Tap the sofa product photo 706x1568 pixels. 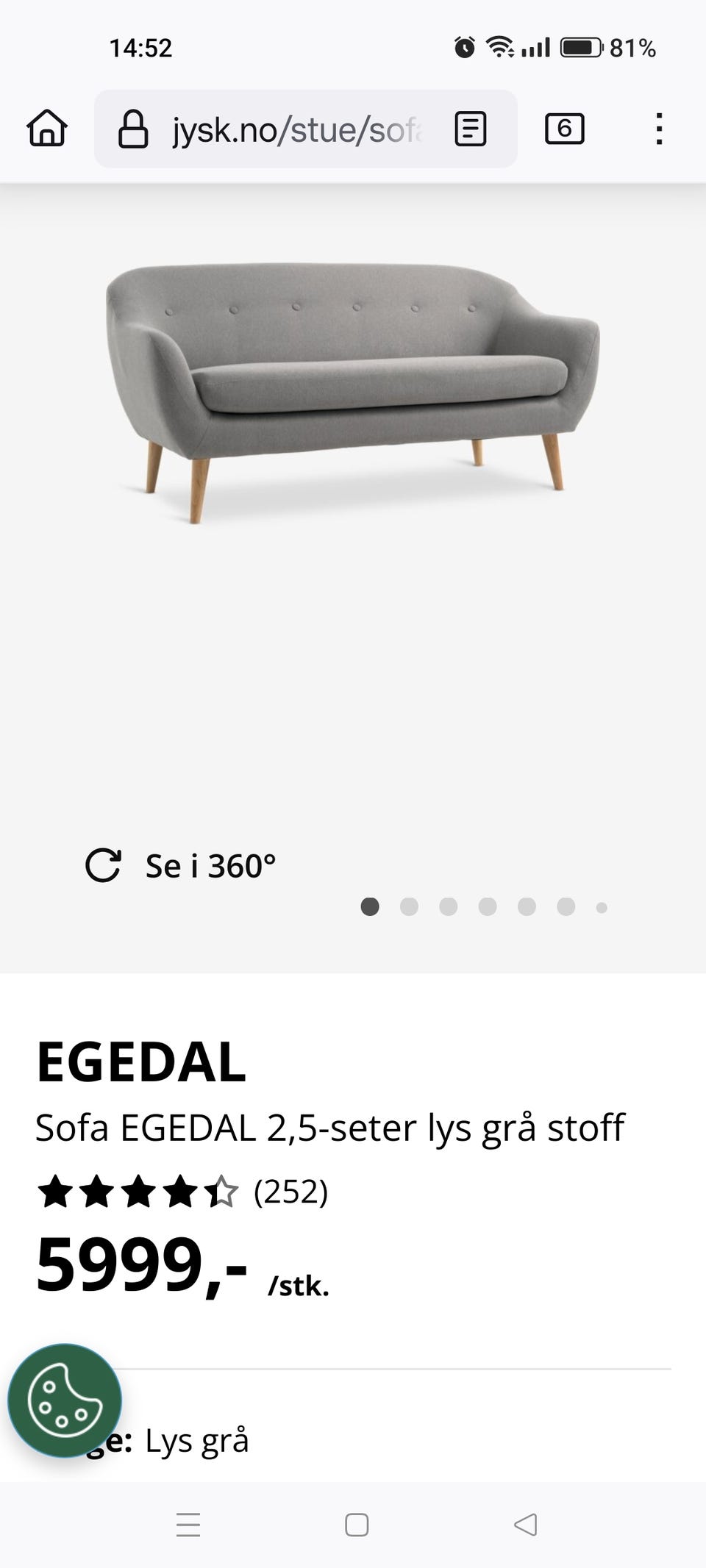(353, 382)
